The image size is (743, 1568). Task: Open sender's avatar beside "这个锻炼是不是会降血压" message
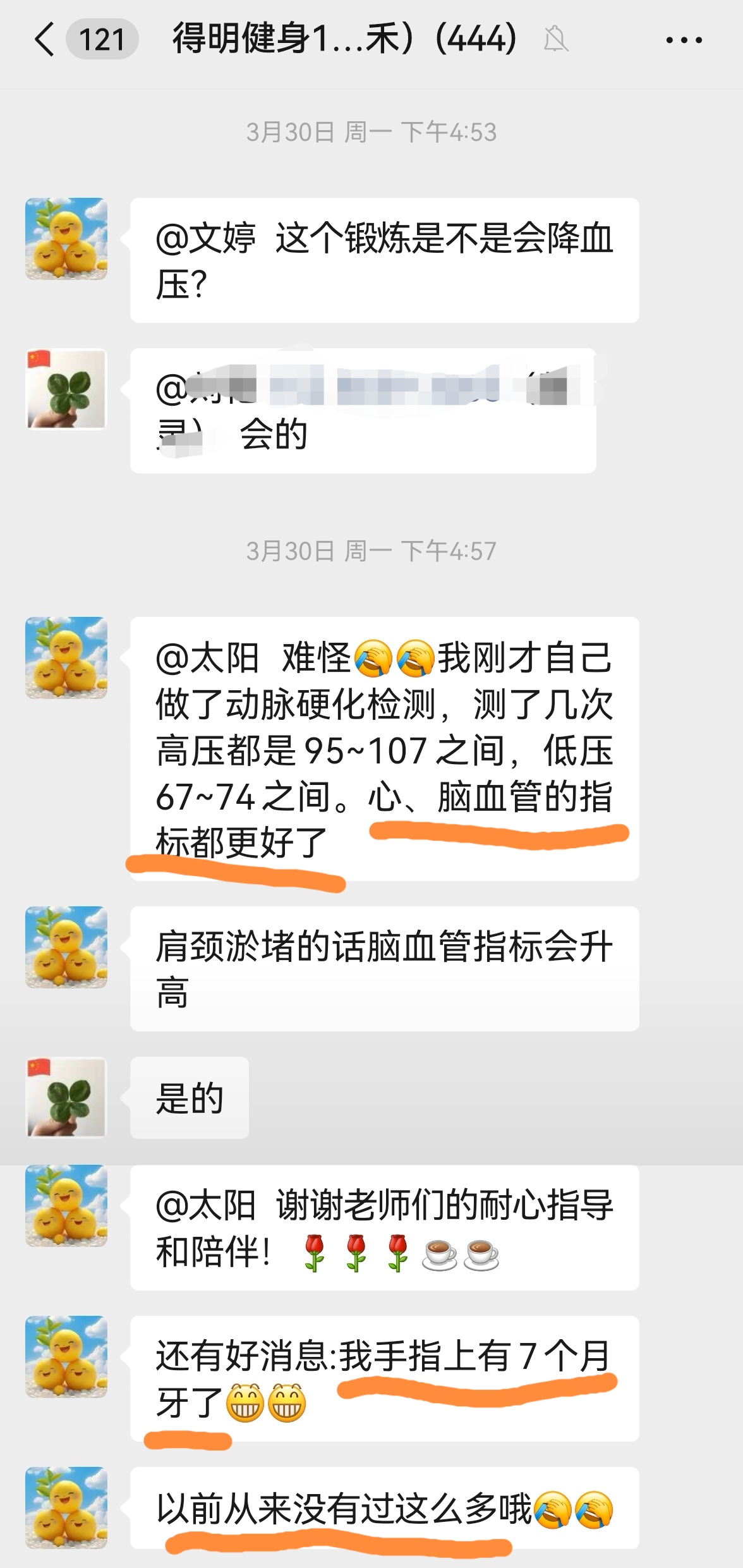click(66, 239)
